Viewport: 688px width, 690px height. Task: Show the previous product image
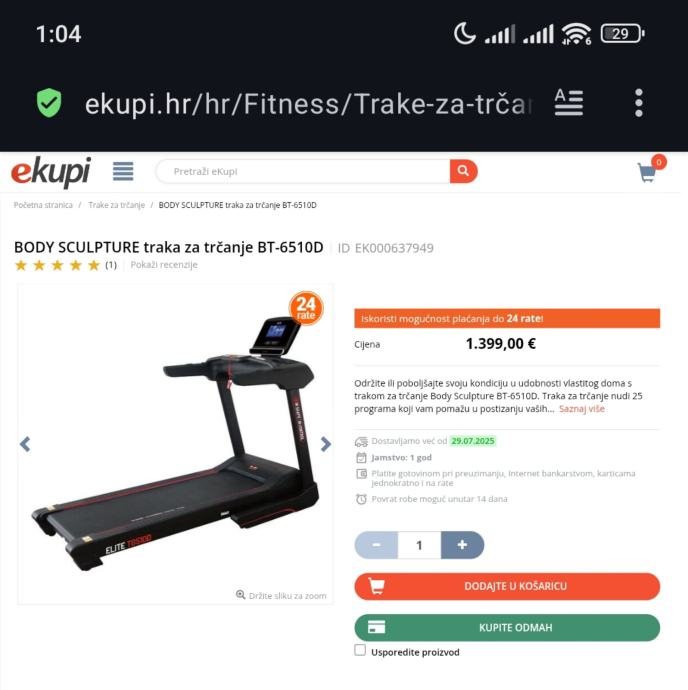tap(26, 444)
